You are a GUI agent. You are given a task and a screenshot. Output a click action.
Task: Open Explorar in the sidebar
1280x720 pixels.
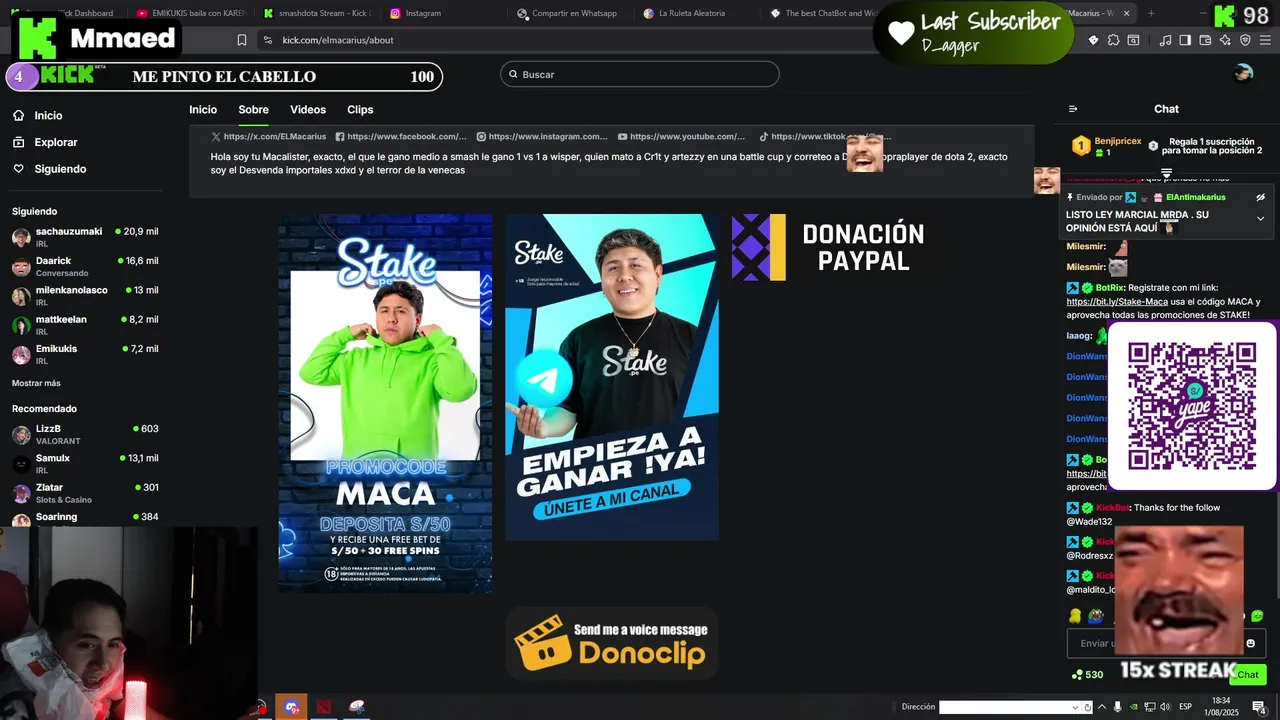[55, 142]
